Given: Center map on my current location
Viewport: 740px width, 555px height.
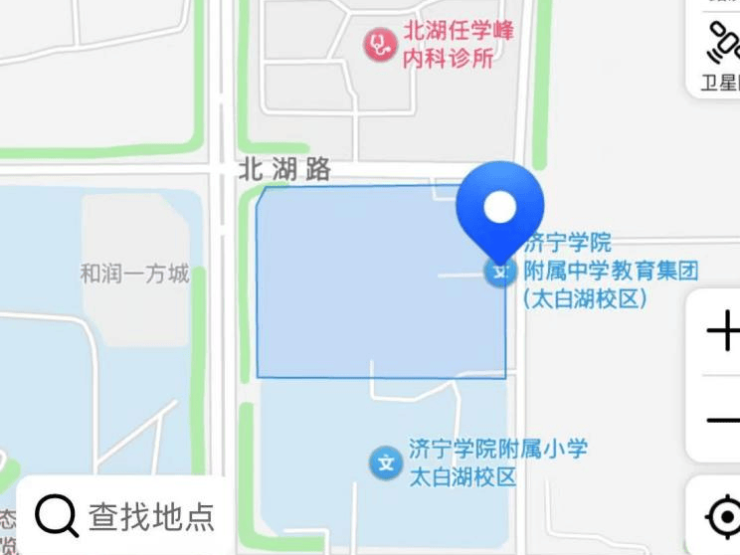Looking at the screenshot, I should 724,517.
